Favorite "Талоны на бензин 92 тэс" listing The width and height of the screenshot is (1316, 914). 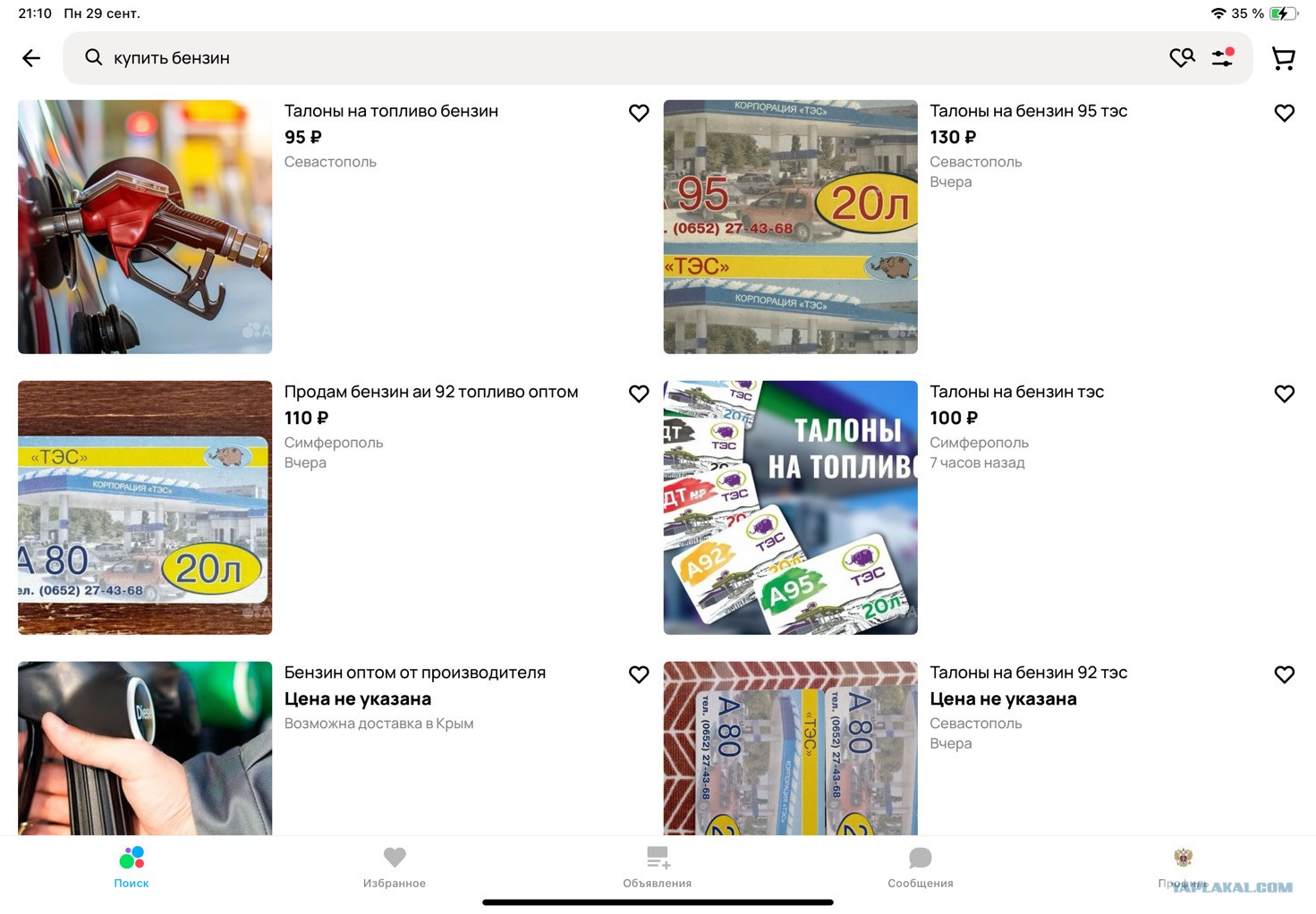click(1284, 674)
